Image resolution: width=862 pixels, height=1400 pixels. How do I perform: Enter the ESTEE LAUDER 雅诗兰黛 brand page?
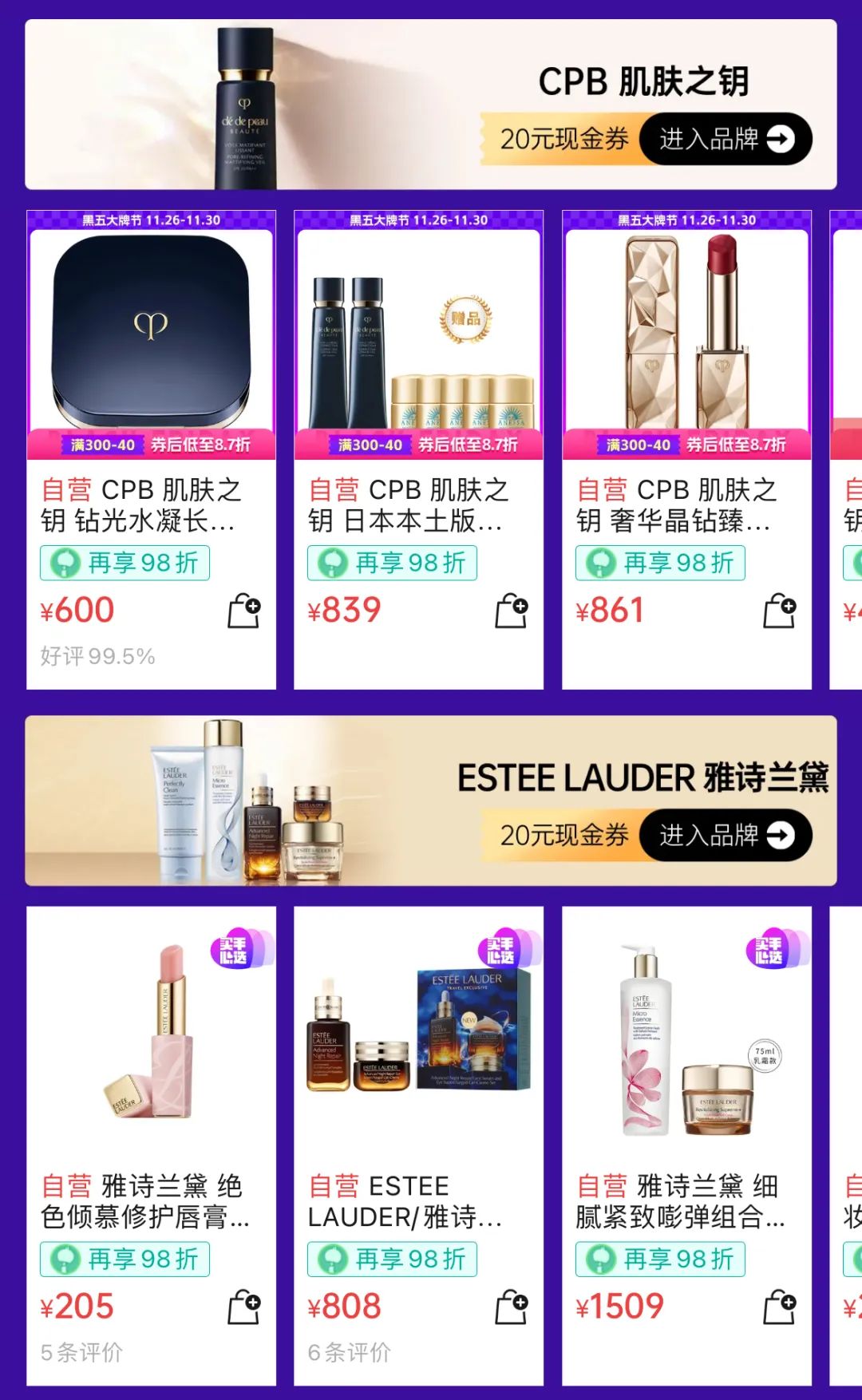[726, 836]
